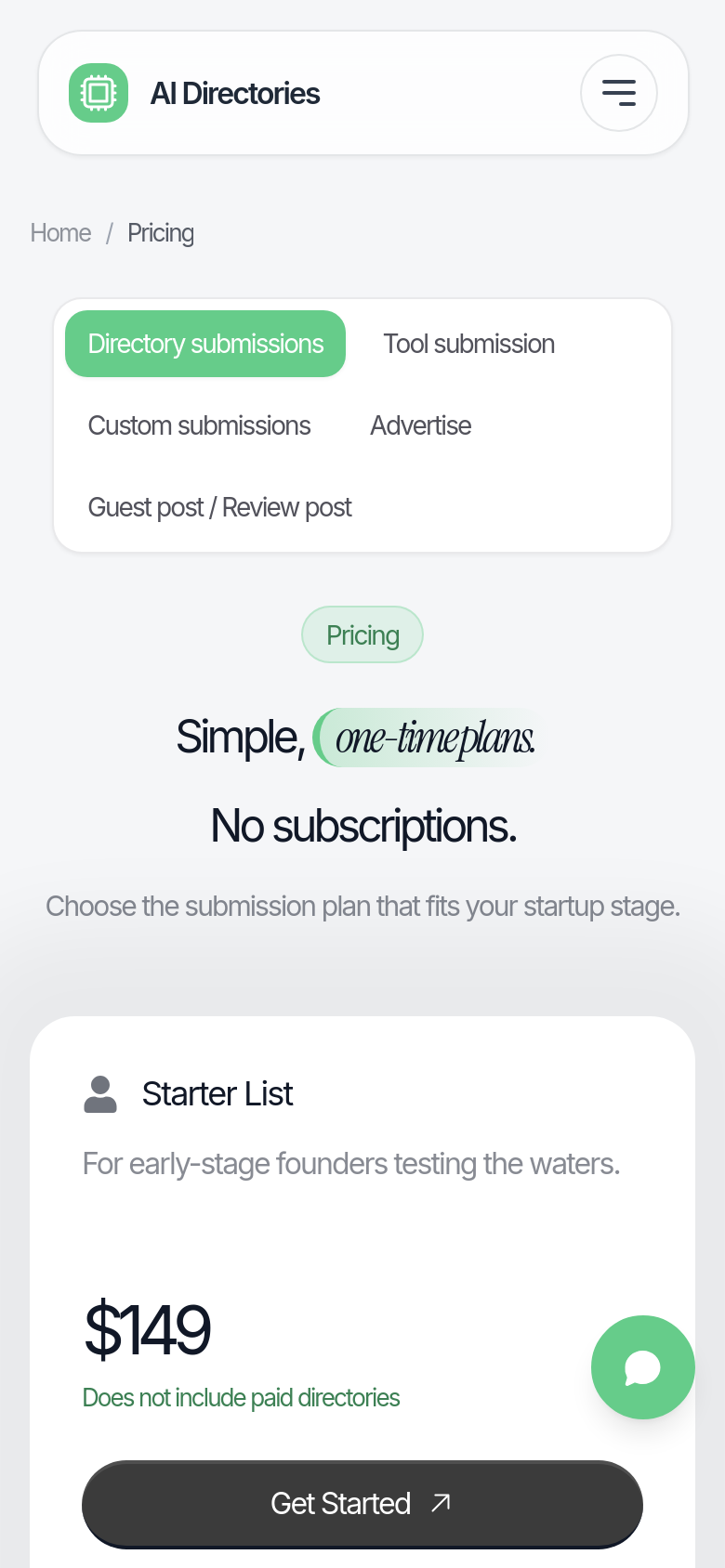725x1568 pixels.
Task: Open the chat support bubble
Action: [643, 1367]
